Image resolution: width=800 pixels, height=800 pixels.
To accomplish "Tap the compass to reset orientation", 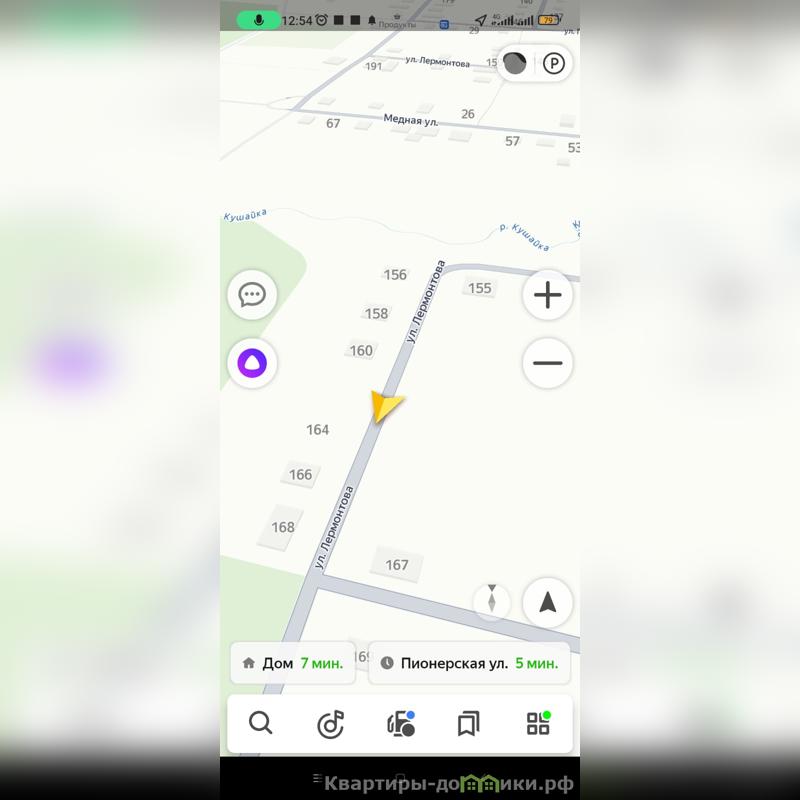I will [x=491, y=602].
